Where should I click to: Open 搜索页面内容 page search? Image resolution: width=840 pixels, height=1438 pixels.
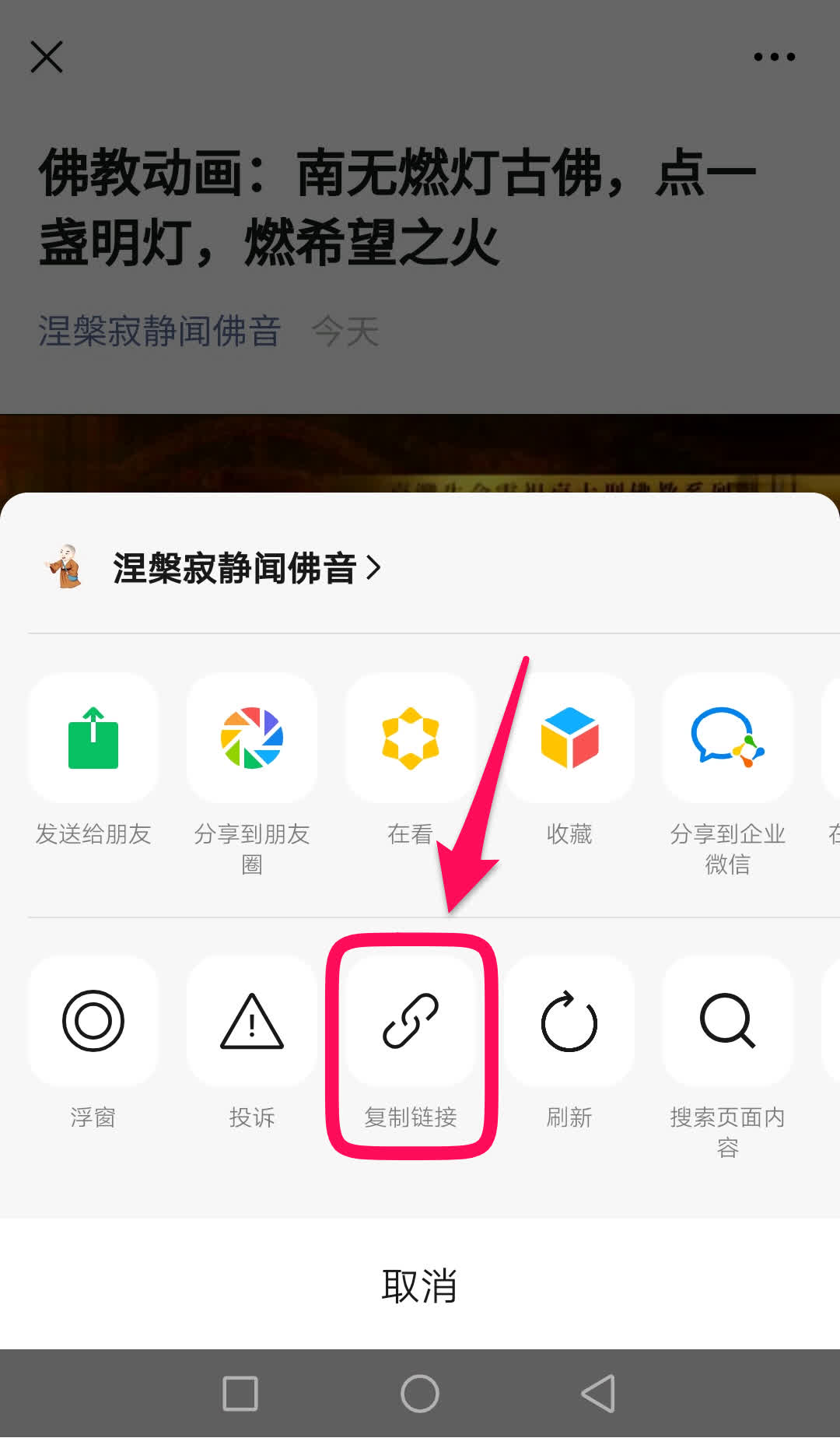click(728, 1021)
